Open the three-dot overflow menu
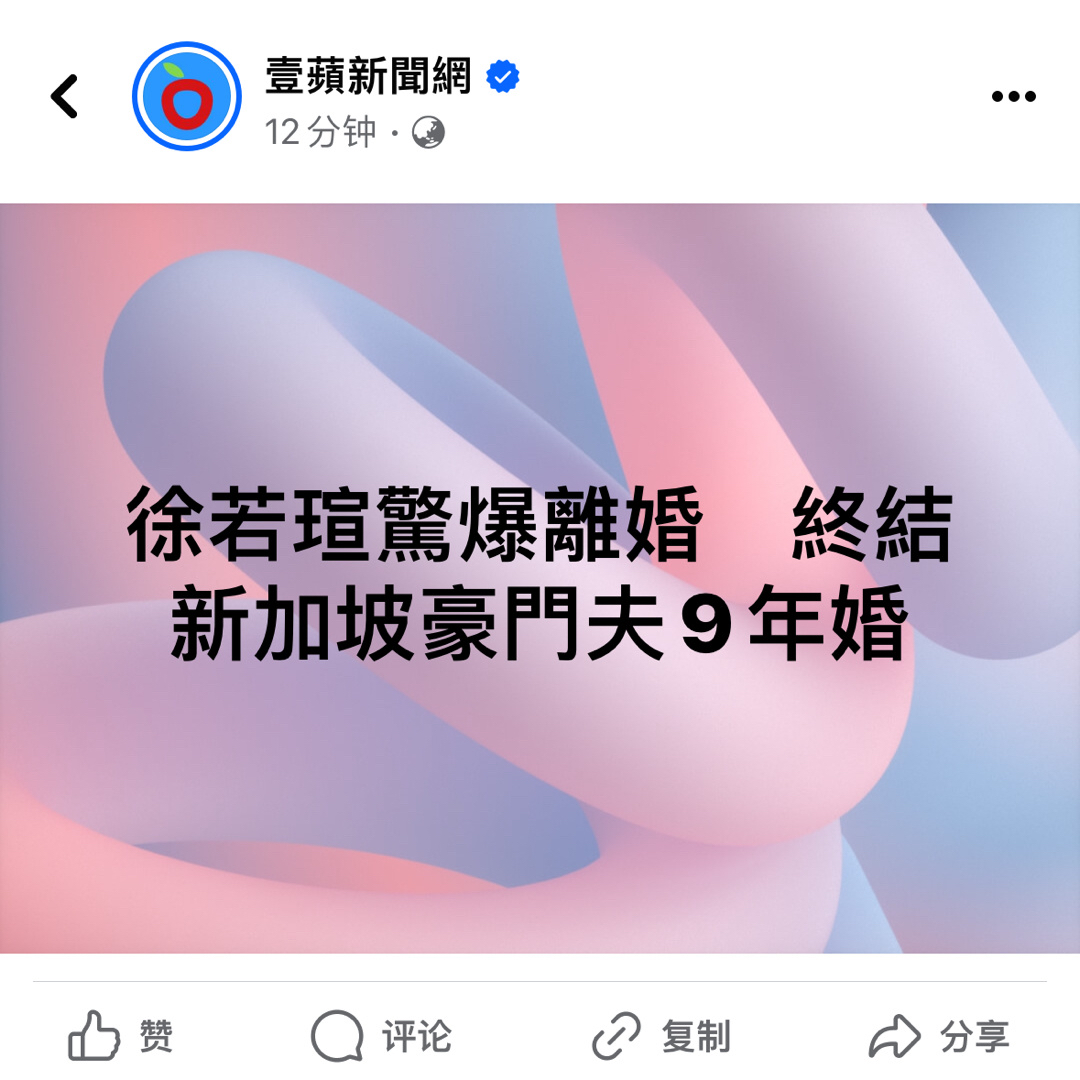This screenshot has width=1080, height=1080. coord(1013,97)
